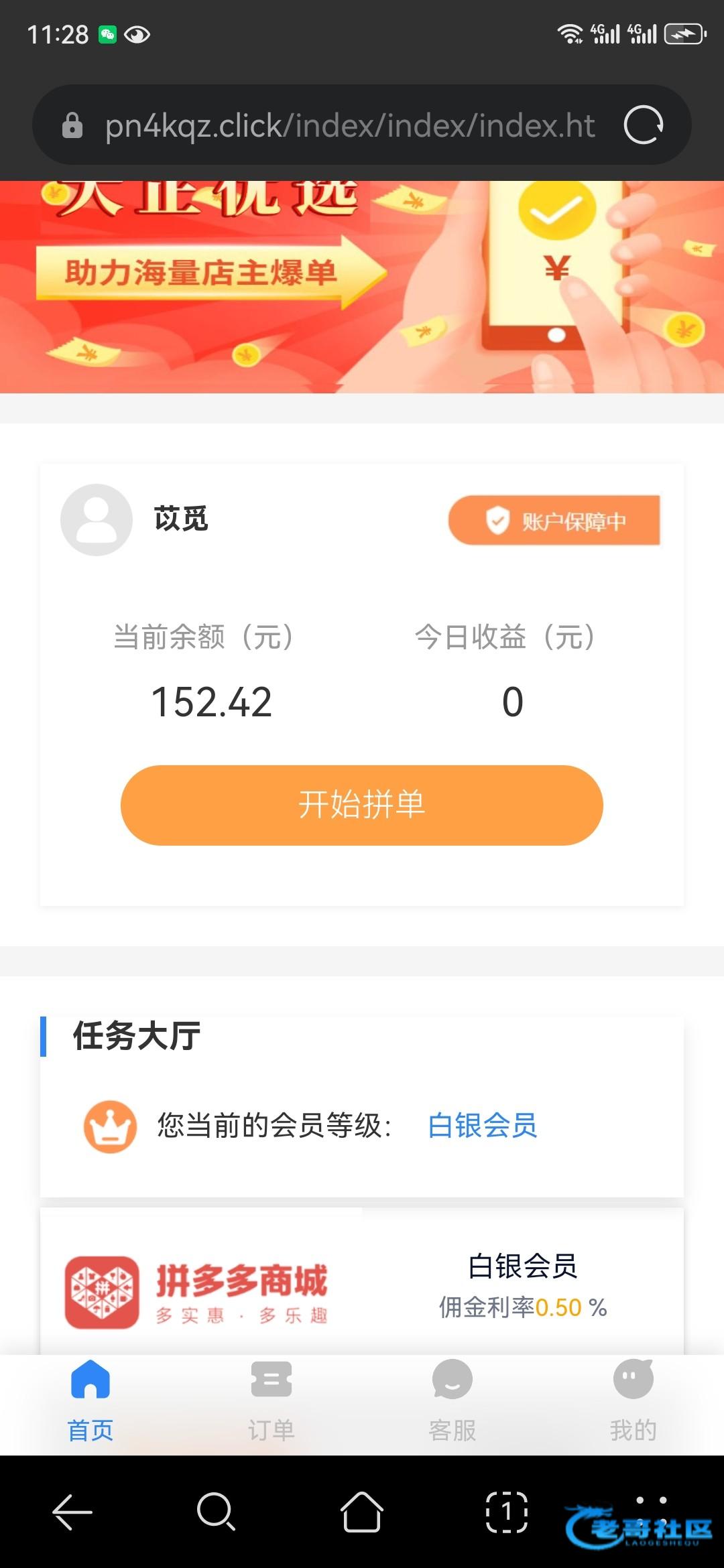This screenshot has height=1568, width=724.
Task: Tap the 开始拼单 button
Action: click(x=362, y=805)
